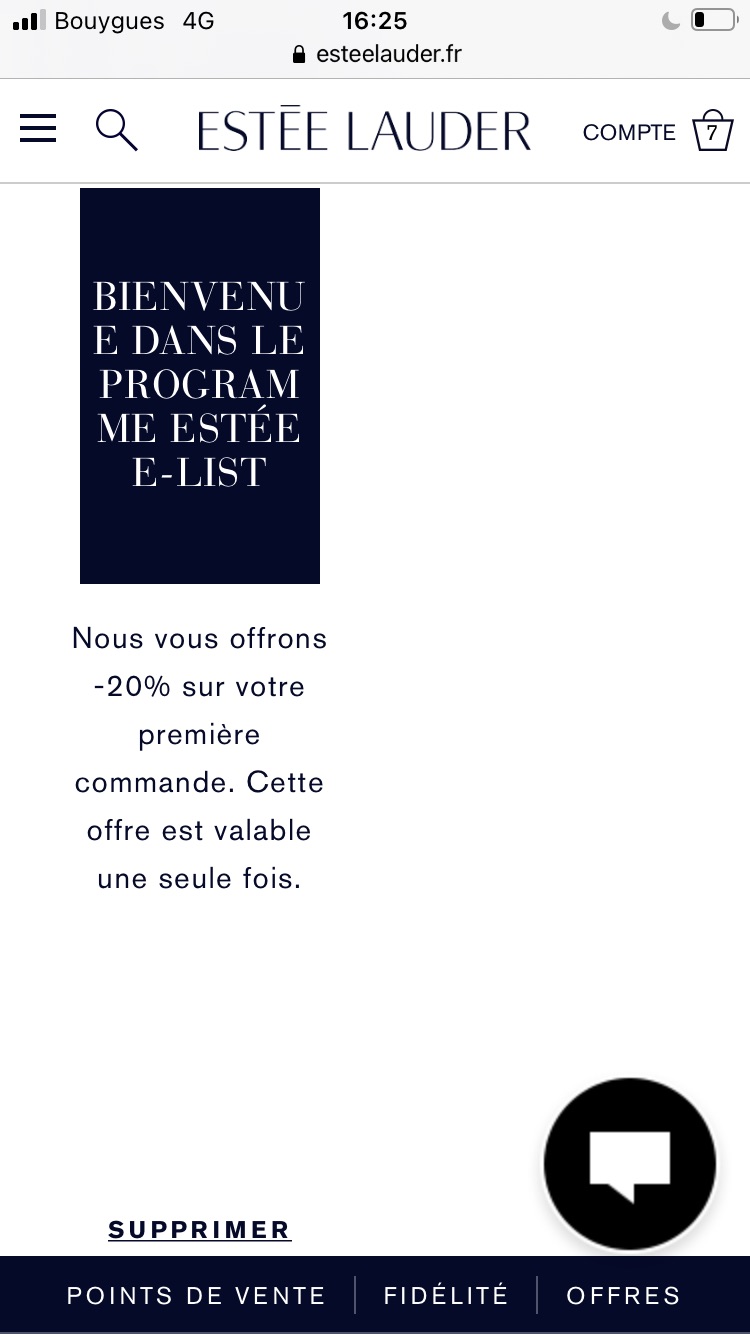The image size is (750, 1334).
Task: Open Points de vente
Action: pyautogui.click(x=196, y=1296)
